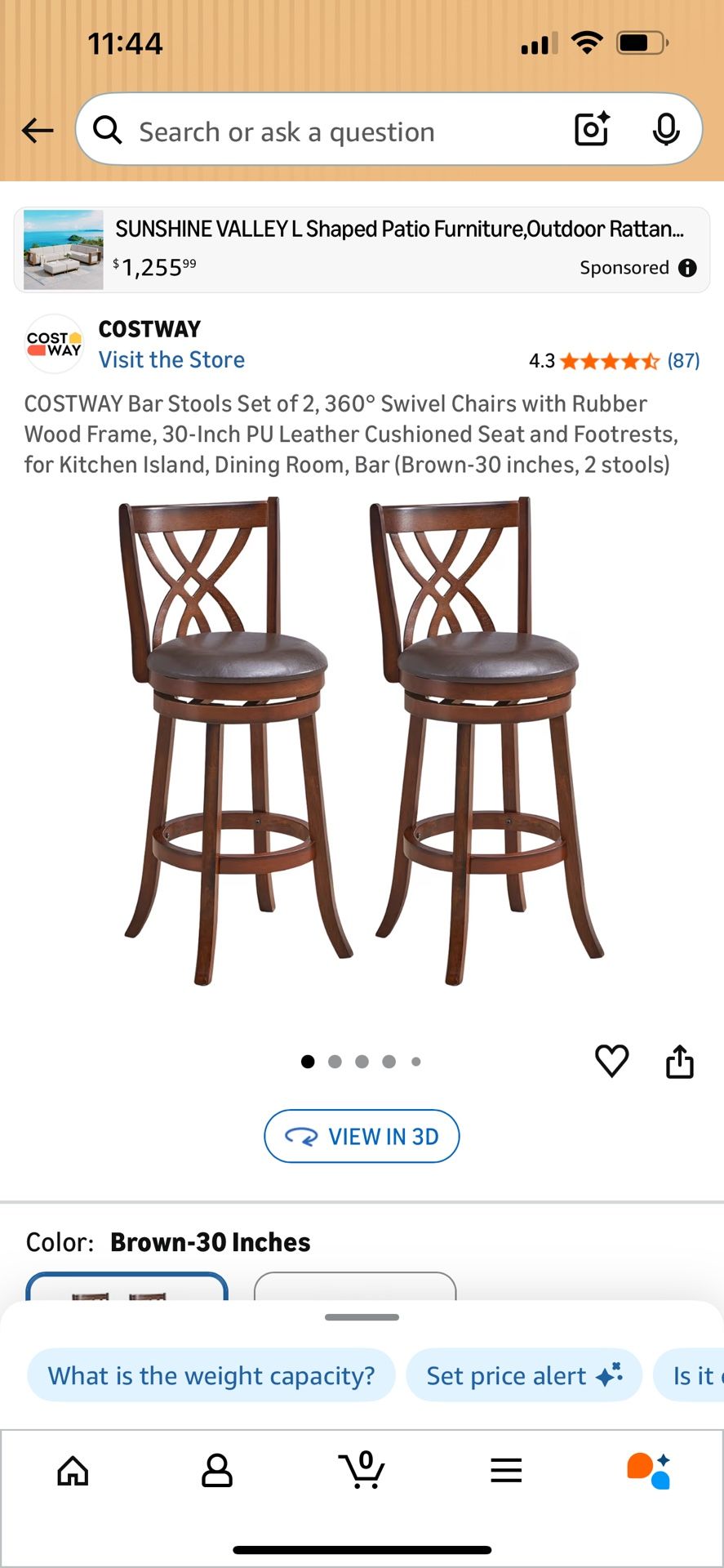724x1568 pixels.
Task: Share this product
Action: (x=679, y=1061)
